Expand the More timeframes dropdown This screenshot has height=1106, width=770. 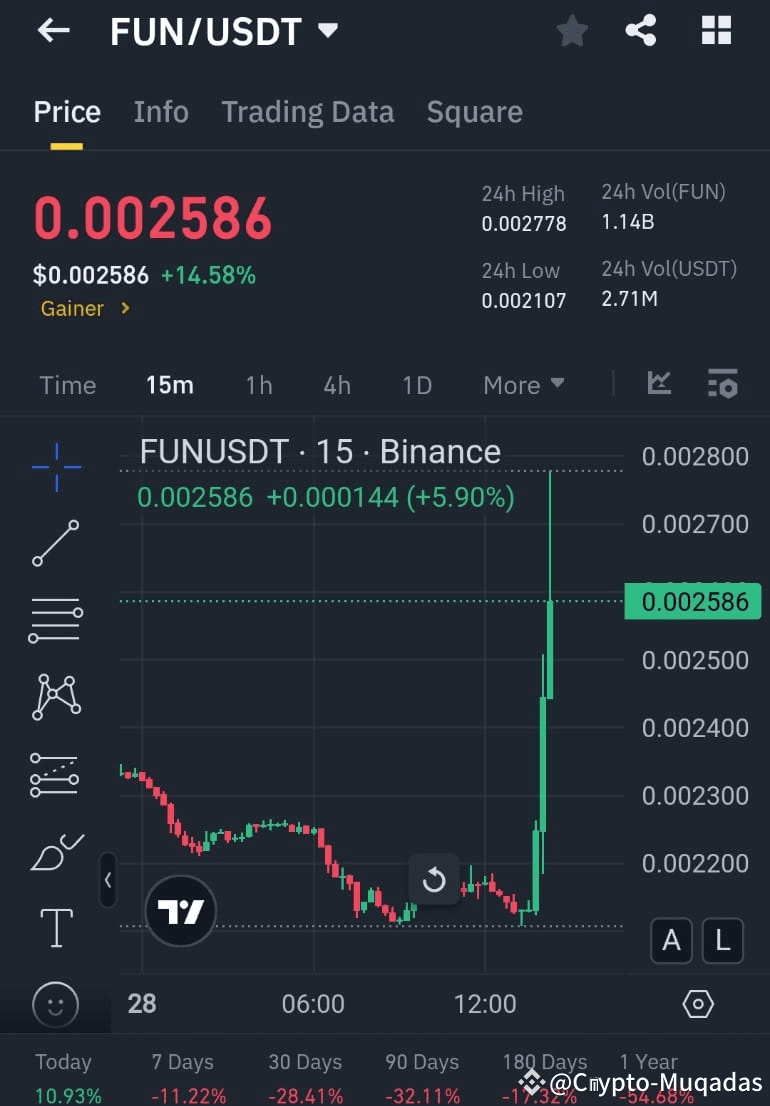(523, 384)
